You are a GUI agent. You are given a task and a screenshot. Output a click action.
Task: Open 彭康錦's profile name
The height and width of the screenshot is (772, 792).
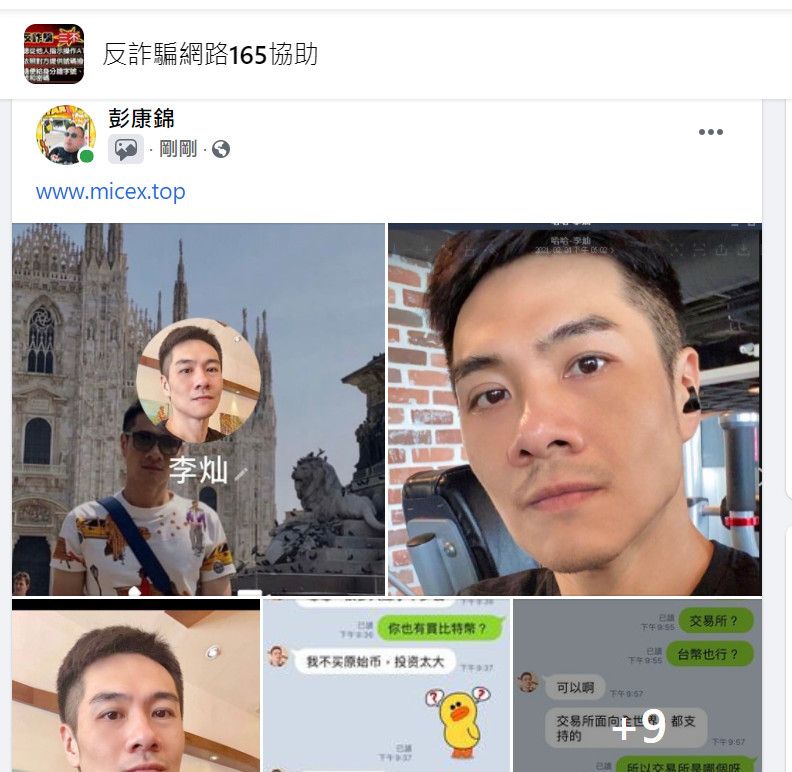click(141, 119)
